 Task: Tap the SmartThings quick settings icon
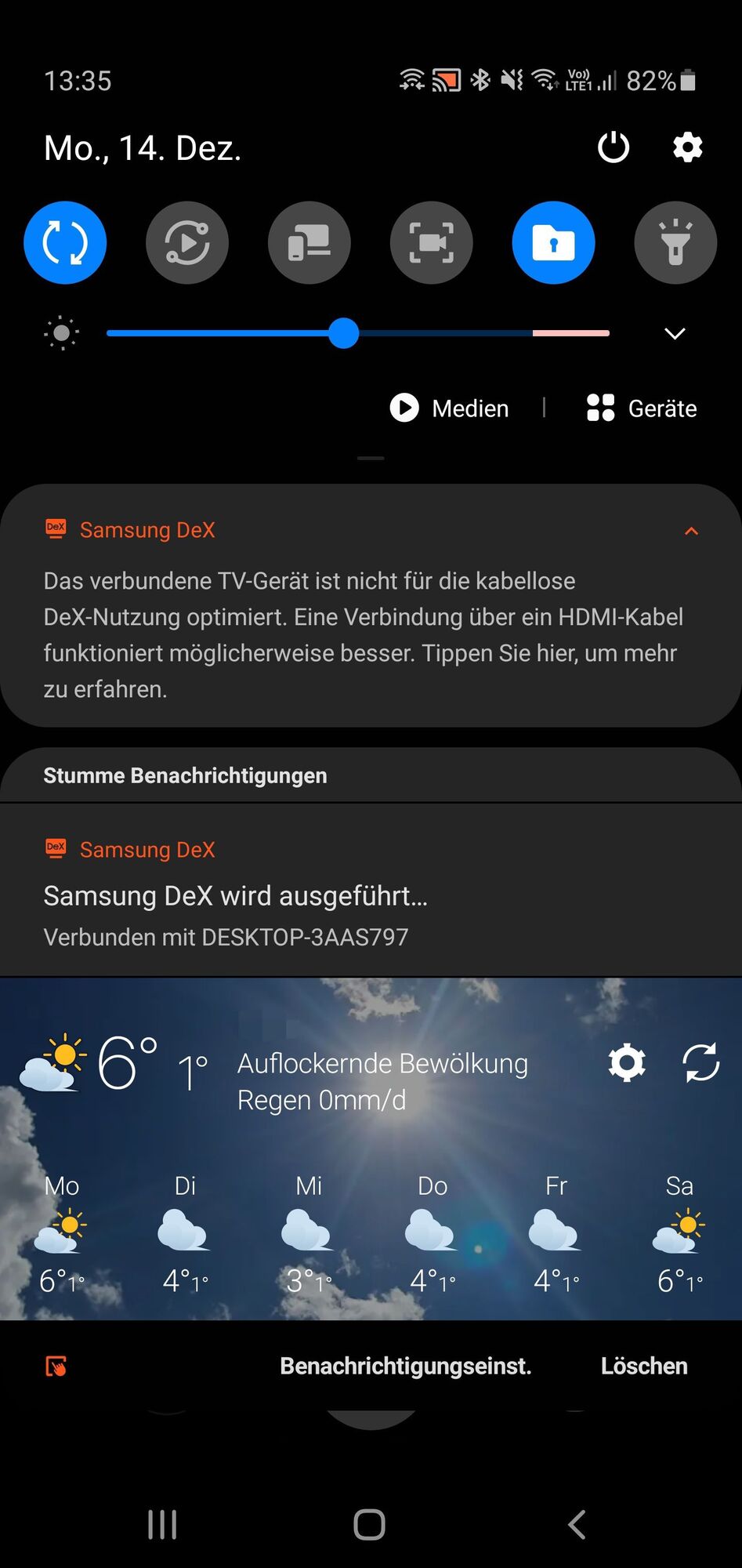[x=187, y=243]
